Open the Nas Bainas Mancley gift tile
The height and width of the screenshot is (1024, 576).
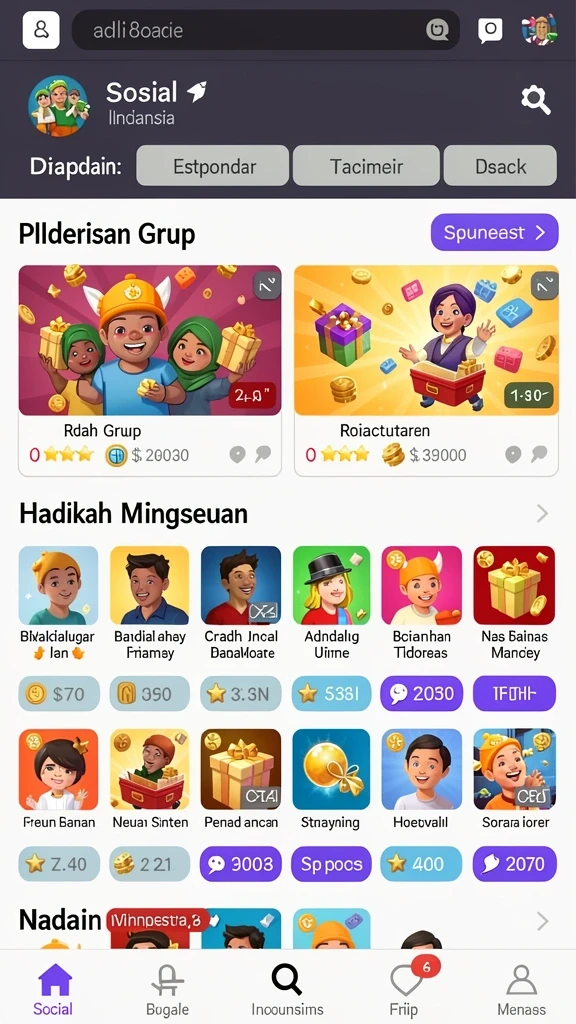(x=515, y=603)
